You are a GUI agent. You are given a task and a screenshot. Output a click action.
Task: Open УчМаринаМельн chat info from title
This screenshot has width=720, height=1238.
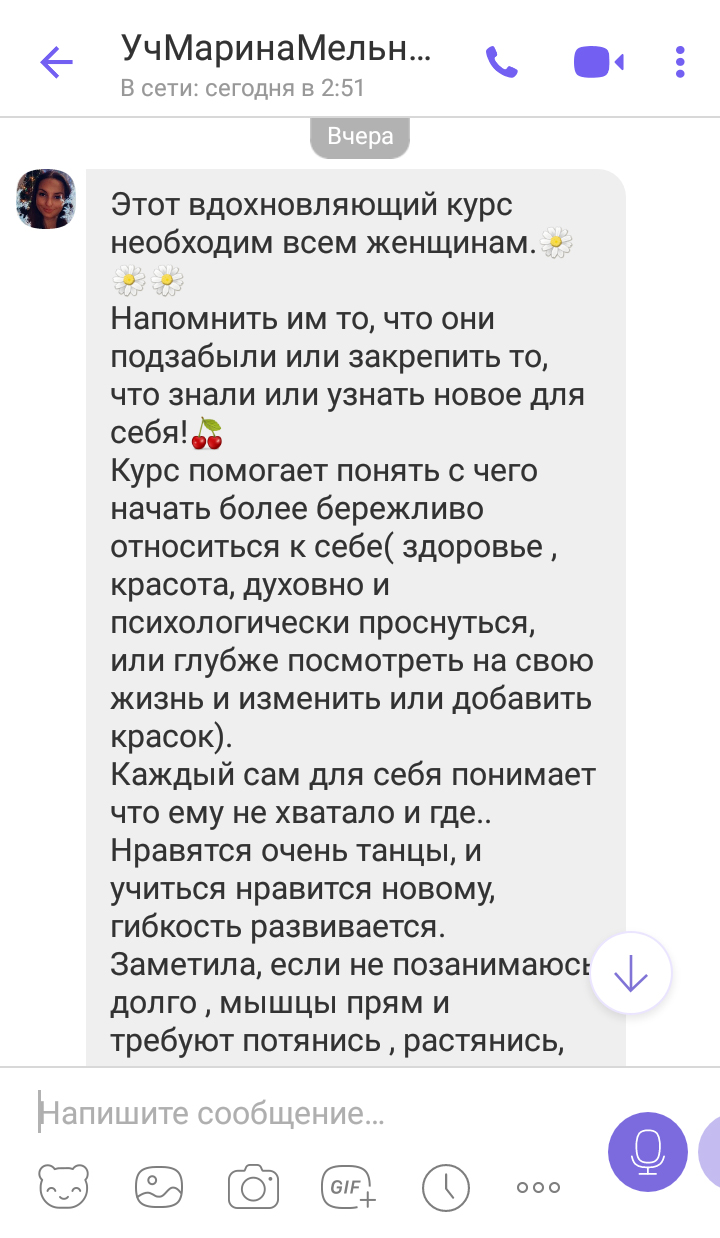coord(275,48)
